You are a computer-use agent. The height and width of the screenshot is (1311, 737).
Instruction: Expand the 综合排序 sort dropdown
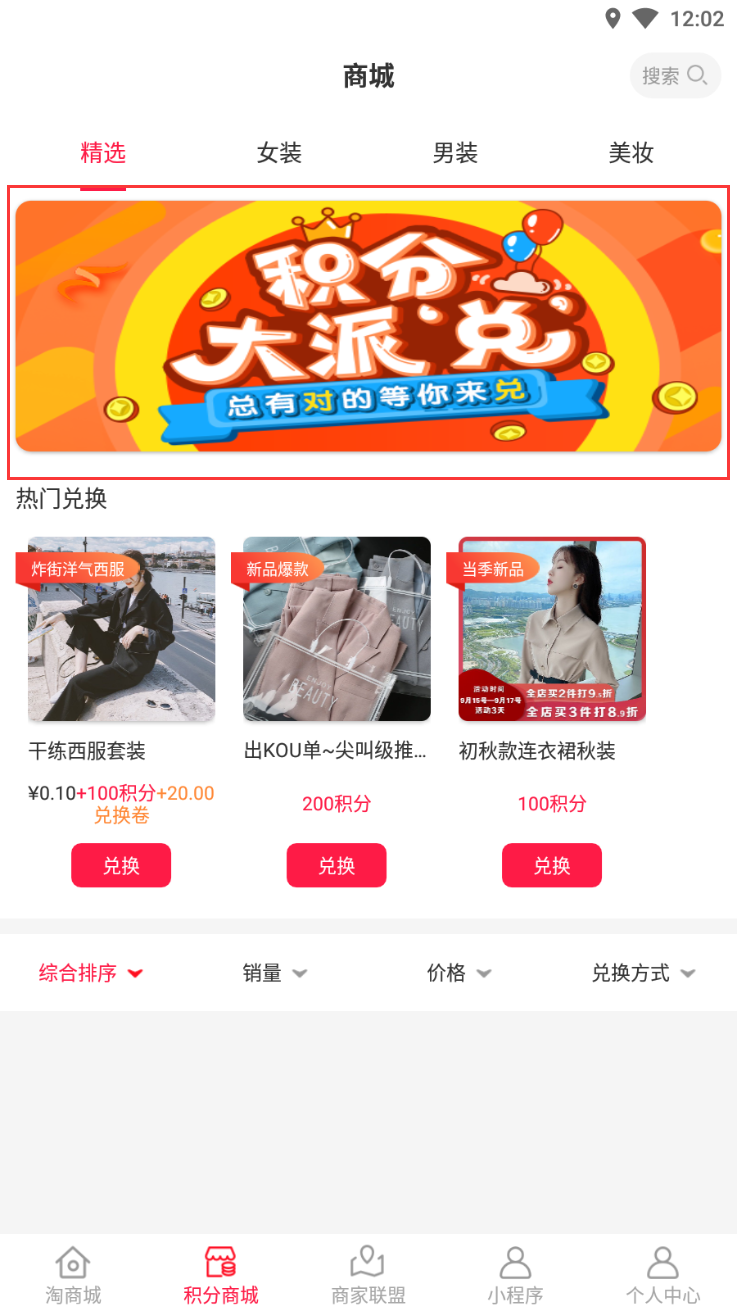pyautogui.click(x=91, y=973)
